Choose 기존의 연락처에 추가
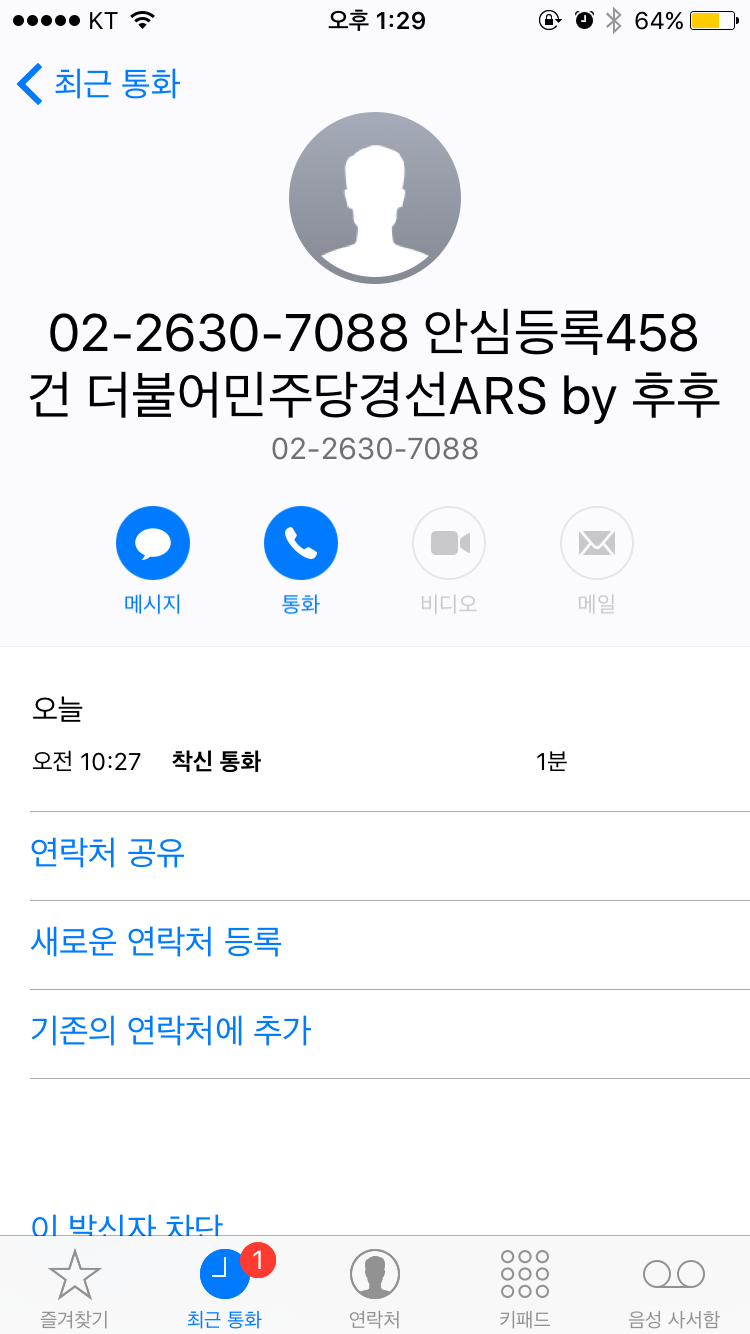 tap(171, 1030)
